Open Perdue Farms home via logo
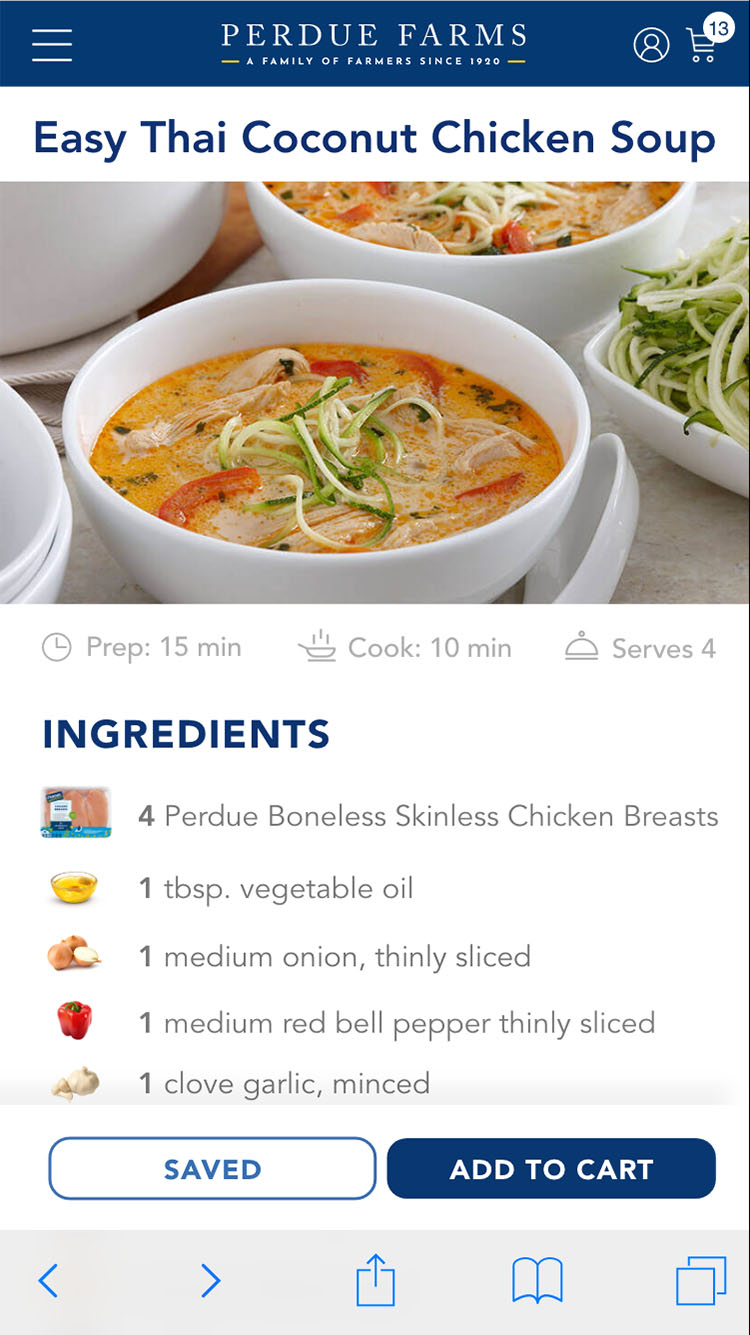The image size is (750, 1335). pyautogui.click(x=374, y=44)
